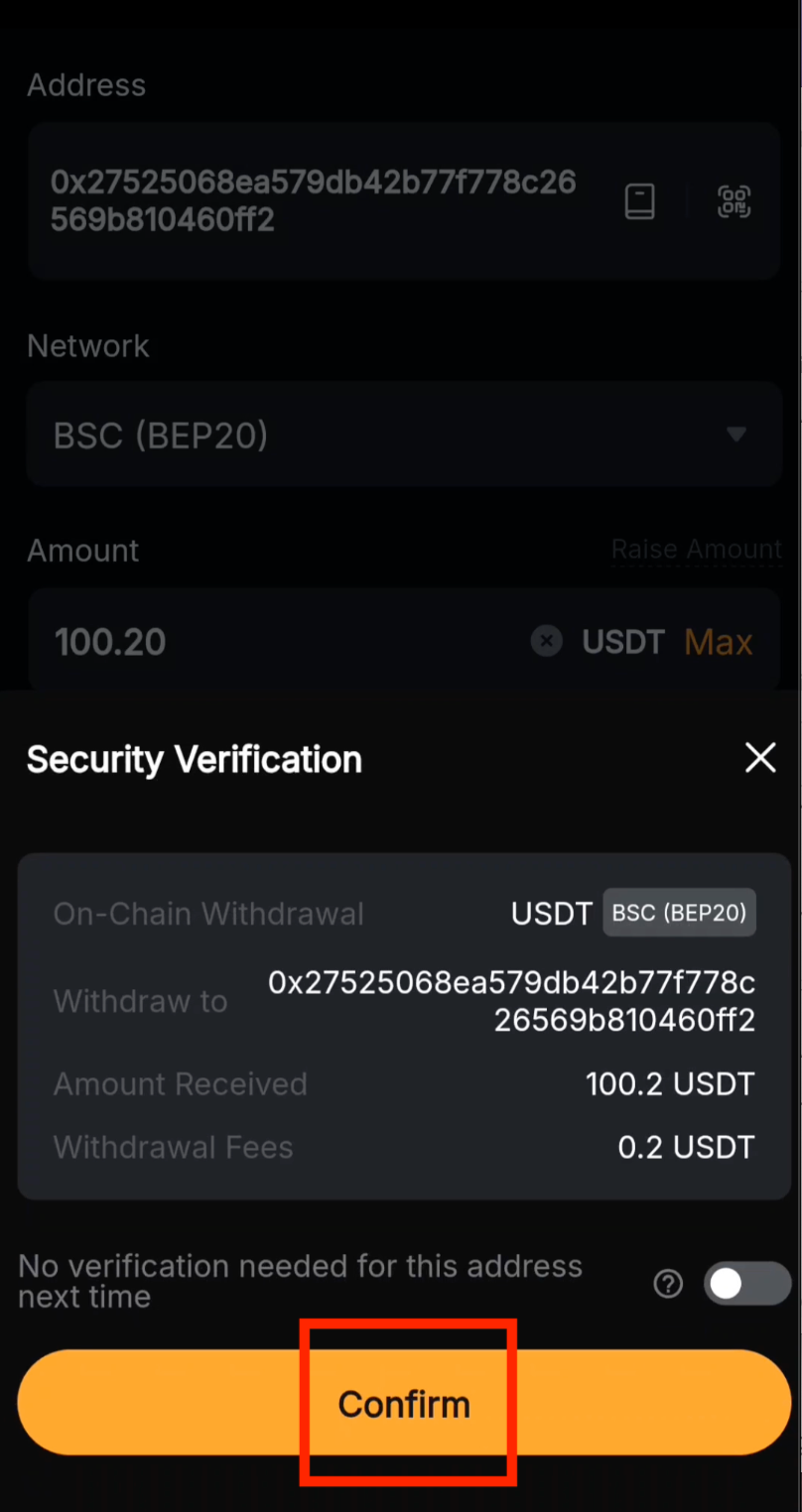Confirm the USDT withdrawal
The height and width of the screenshot is (1512, 802).
tap(404, 1403)
